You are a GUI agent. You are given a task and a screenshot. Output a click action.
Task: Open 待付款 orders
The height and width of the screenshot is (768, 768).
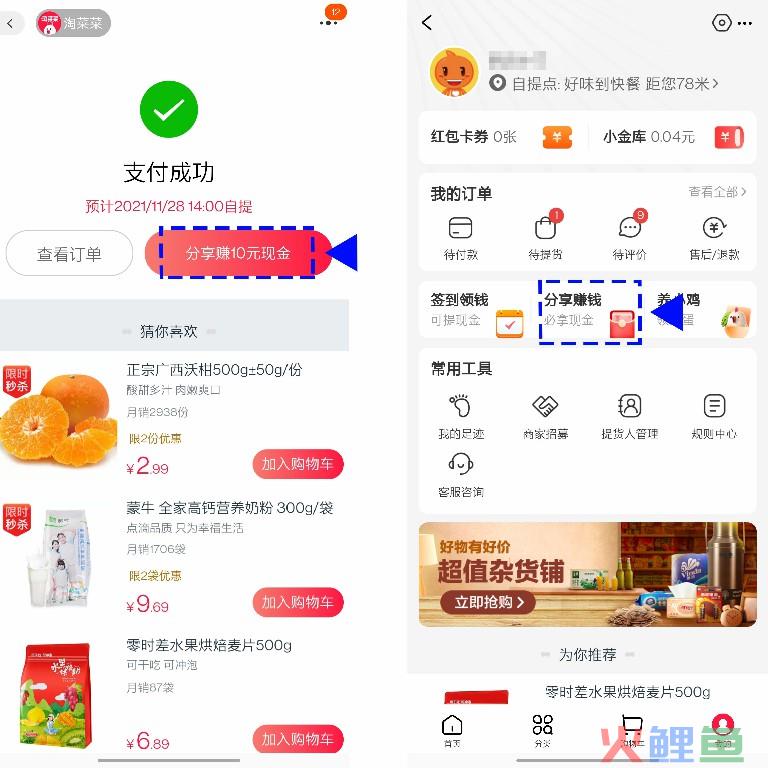tap(461, 238)
